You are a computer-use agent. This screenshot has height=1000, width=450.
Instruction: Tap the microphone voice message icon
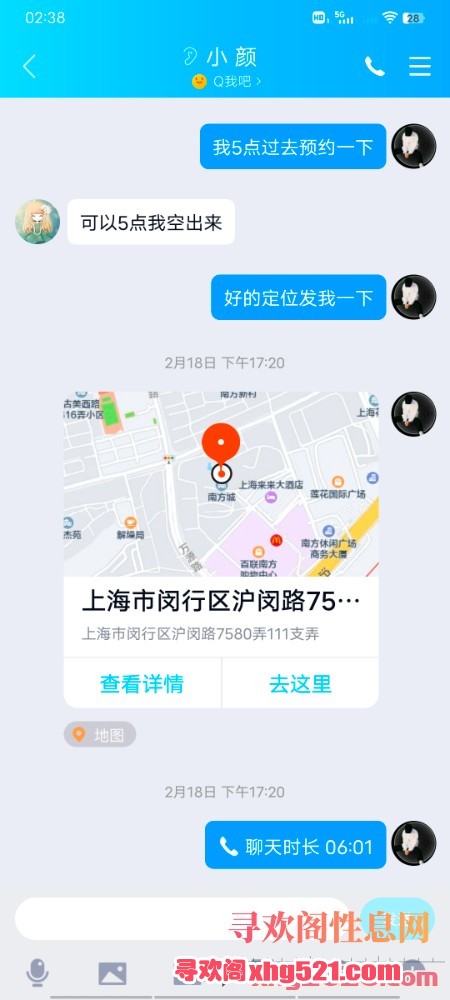point(38,973)
